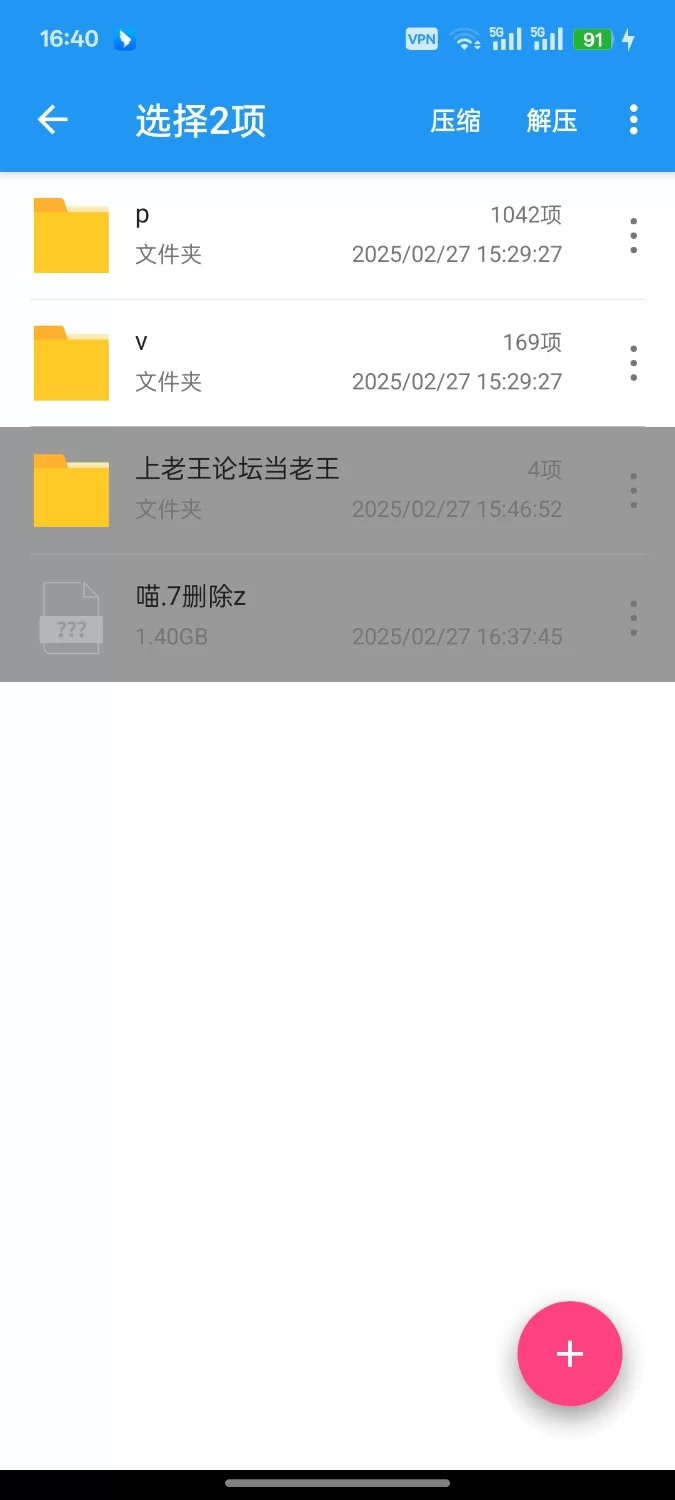Open more options for folder v
The width and height of the screenshot is (675, 1500).
click(x=633, y=363)
